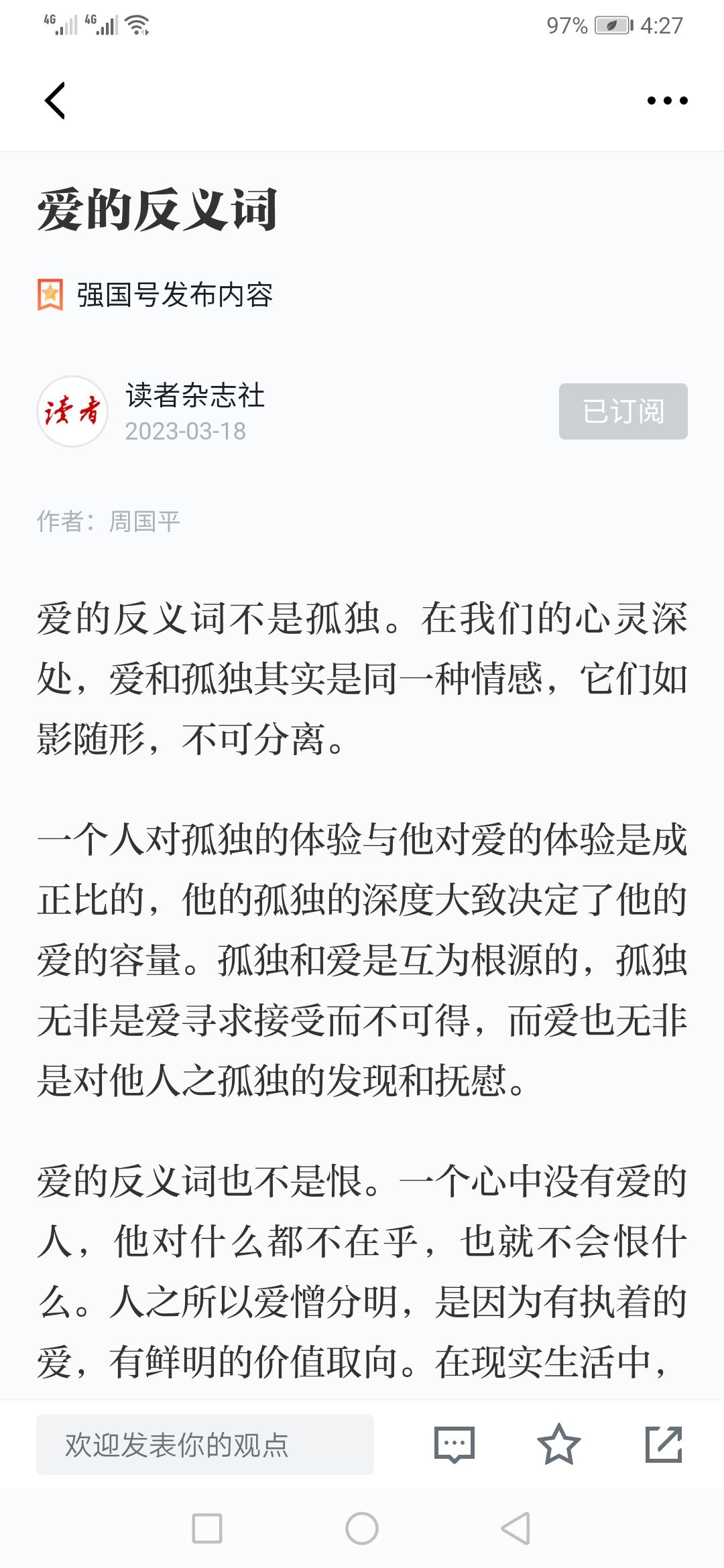This screenshot has width=724, height=1568.
Task: Favorite this article with the star icon
Action: pos(558,1445)
